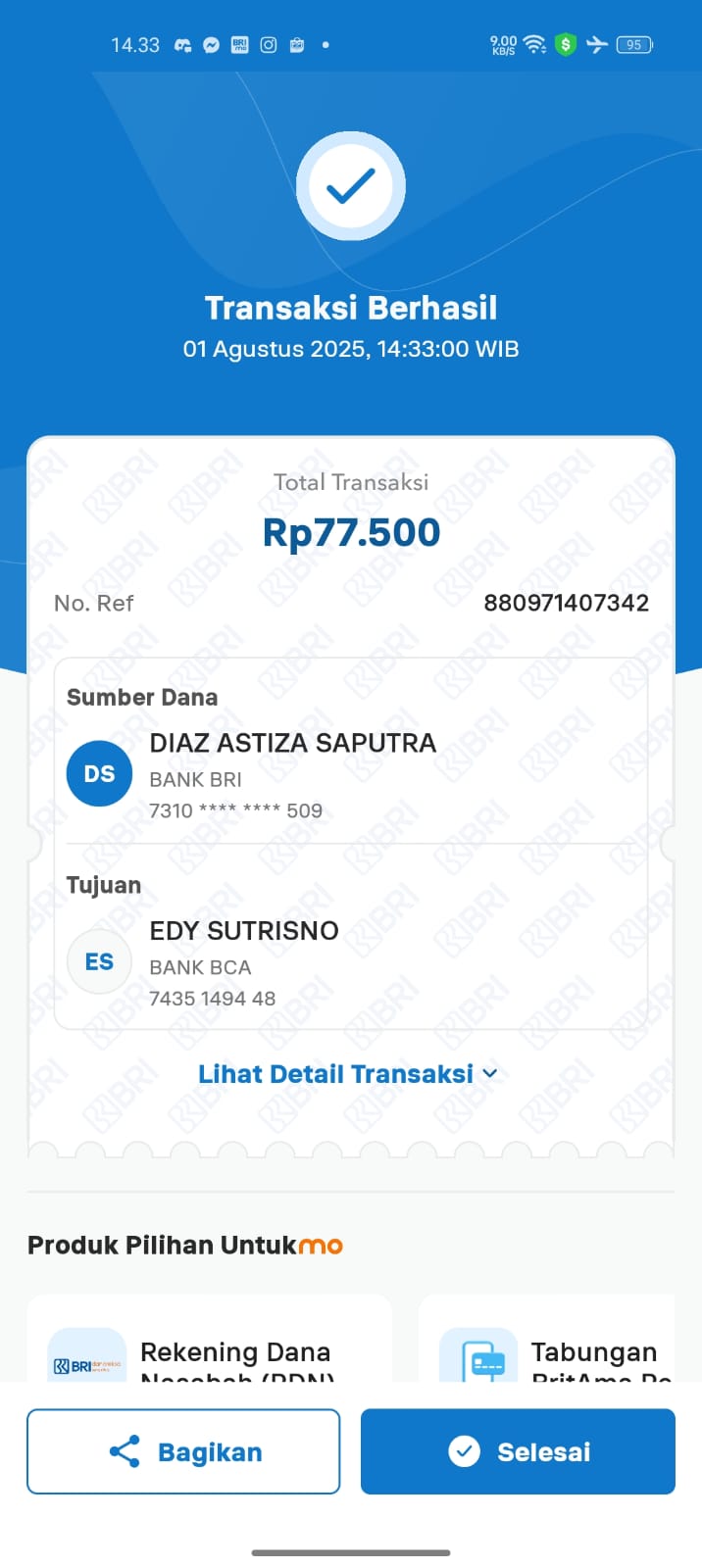Tap Selesai to finish
702x1568 pixels.
(518, 1451)
